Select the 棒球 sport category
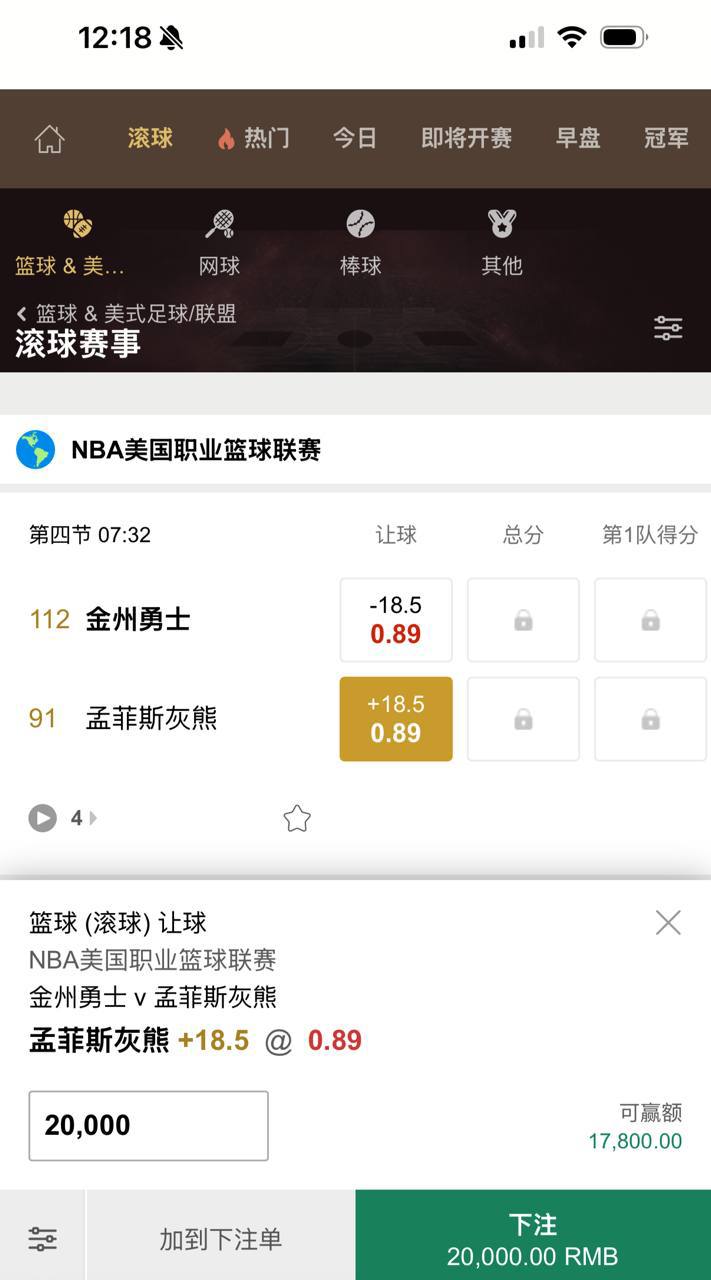Viewport: 711px width, 1280px height. (x=360, y=243)
